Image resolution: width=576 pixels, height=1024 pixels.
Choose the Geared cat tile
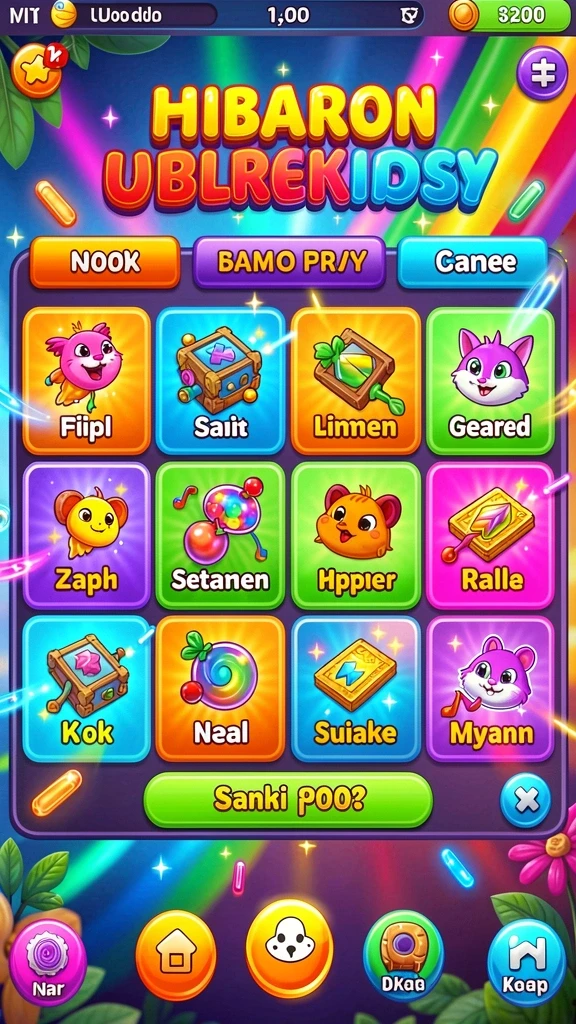coord(490,381)
